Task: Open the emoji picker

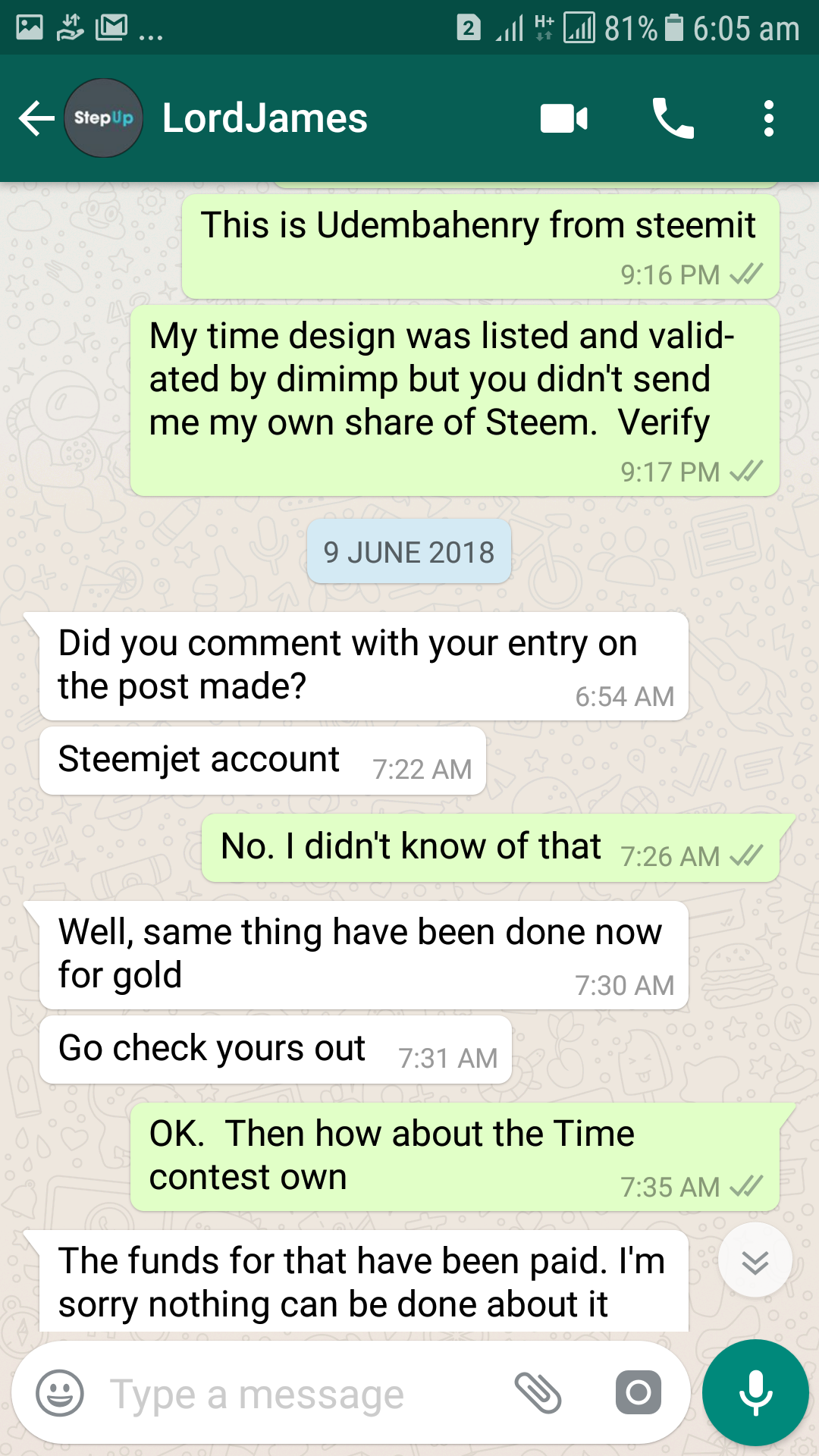Action: click(x=60, y=1393)
